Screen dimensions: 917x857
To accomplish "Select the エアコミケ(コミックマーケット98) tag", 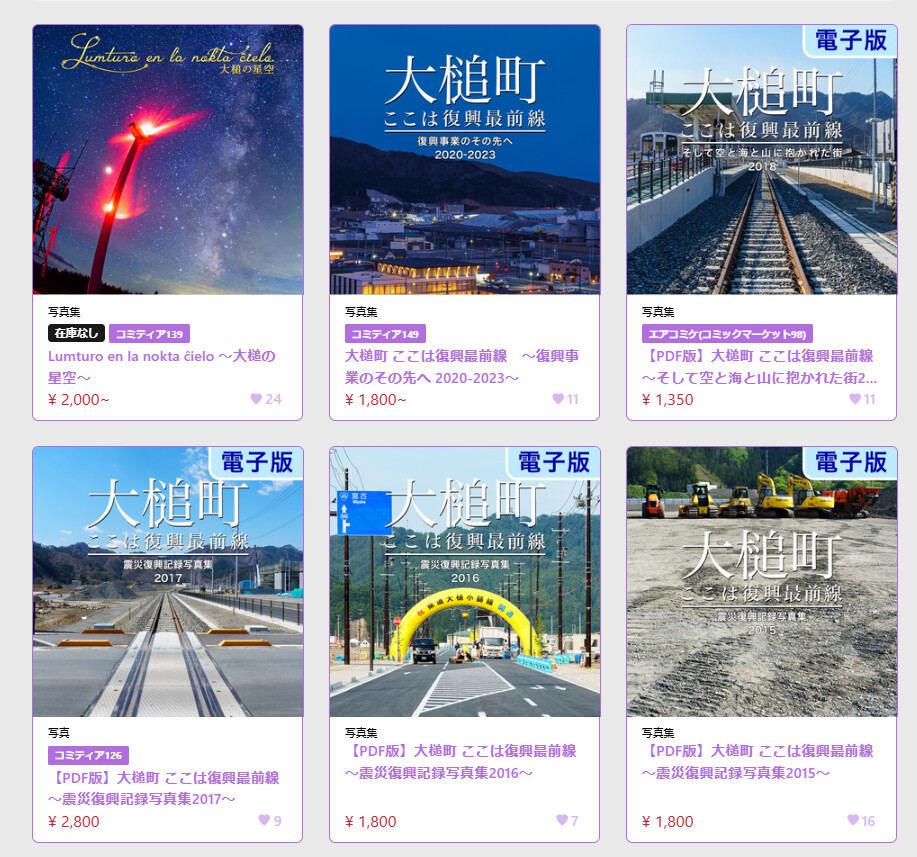I will pos(727,334).
